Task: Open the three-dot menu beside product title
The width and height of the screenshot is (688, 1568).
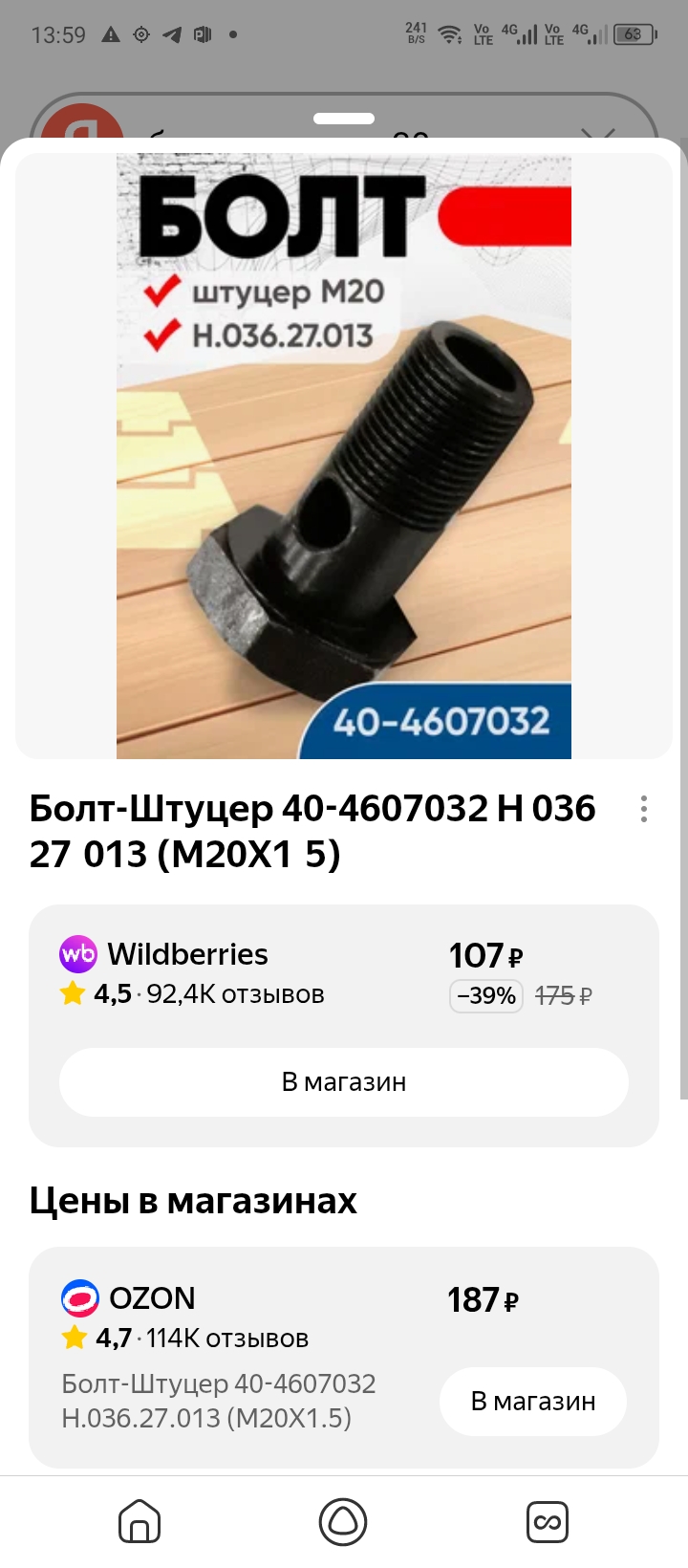Action: [x=644, y=809]
